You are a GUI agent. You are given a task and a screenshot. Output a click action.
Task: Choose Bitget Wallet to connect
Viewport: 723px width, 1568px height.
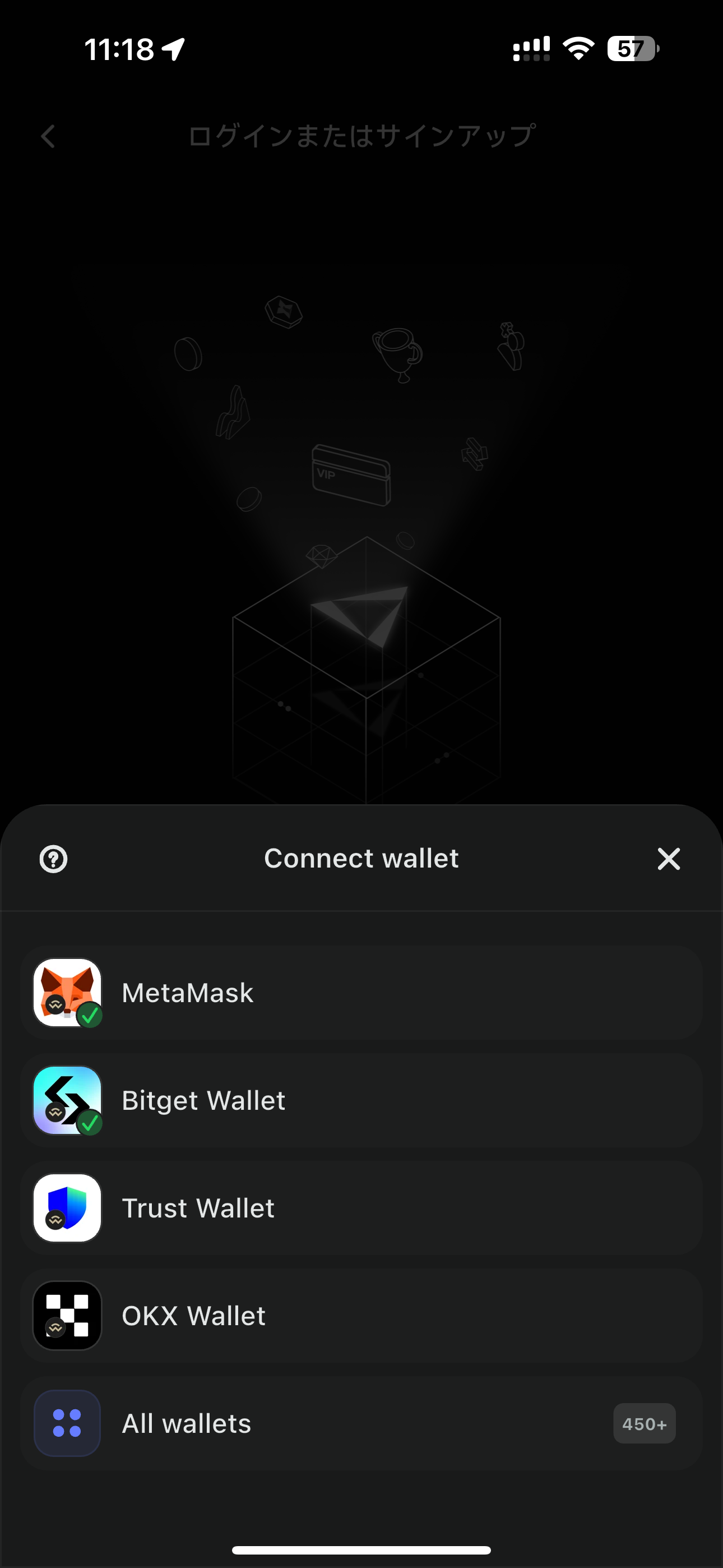361,1100
